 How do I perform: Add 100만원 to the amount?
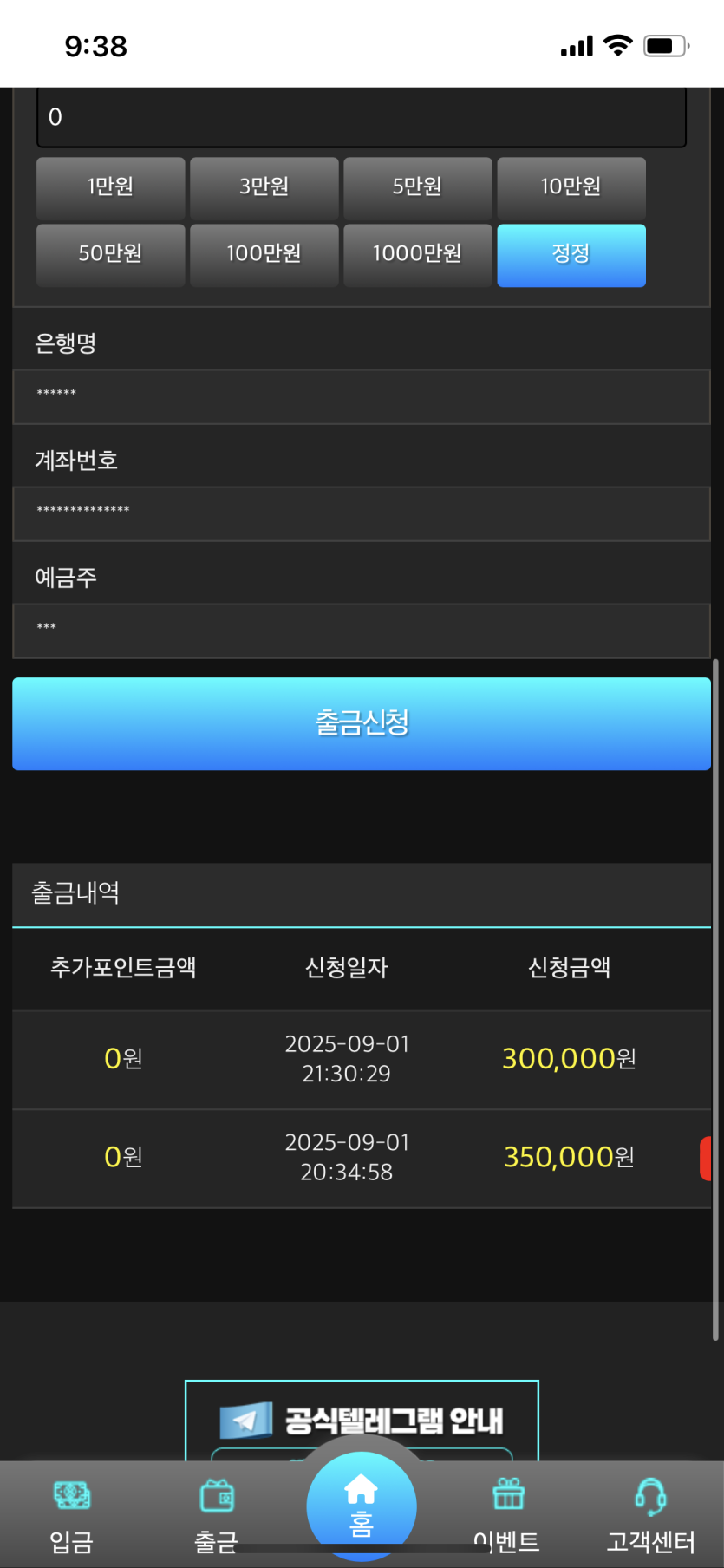[x=264, y=254]
